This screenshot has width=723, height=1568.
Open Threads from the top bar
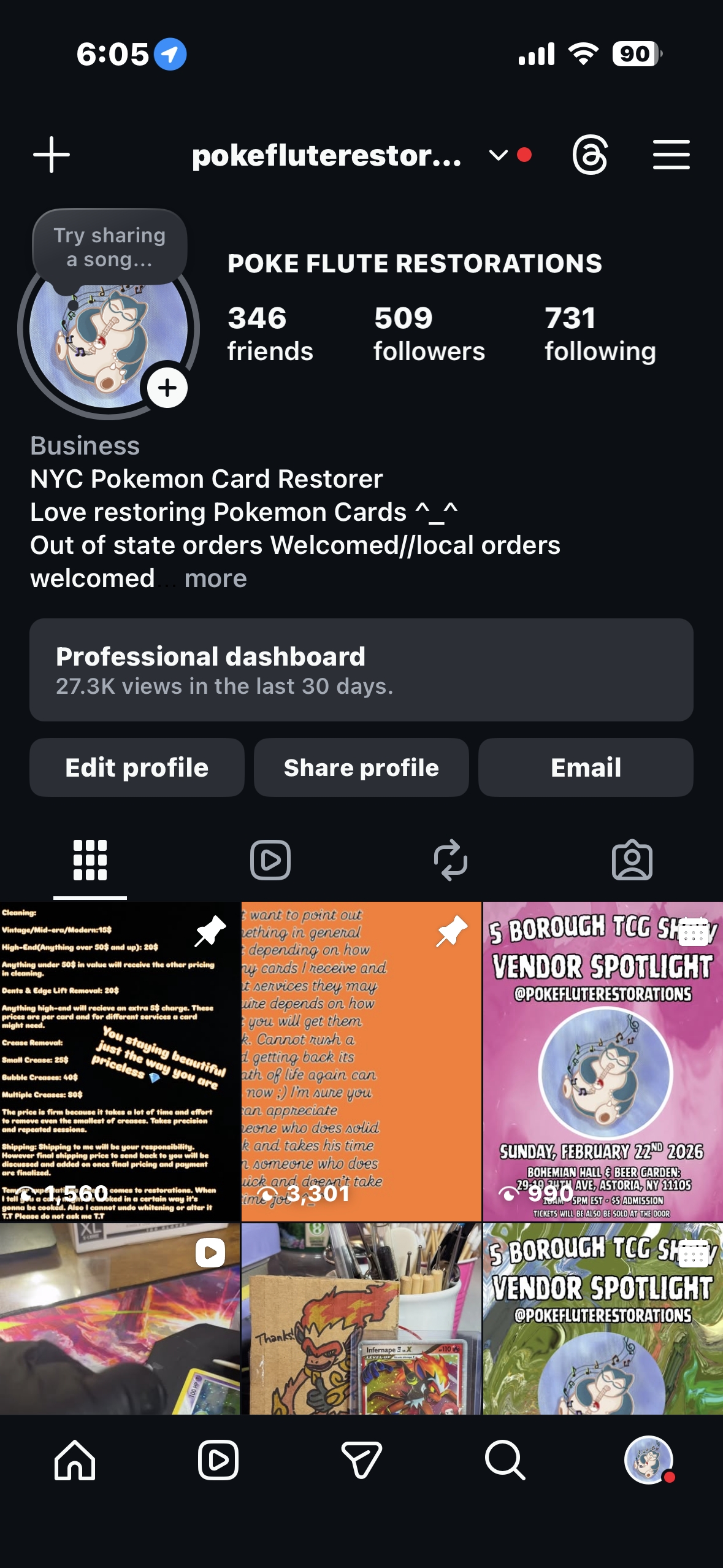click(x=590, y=155)
